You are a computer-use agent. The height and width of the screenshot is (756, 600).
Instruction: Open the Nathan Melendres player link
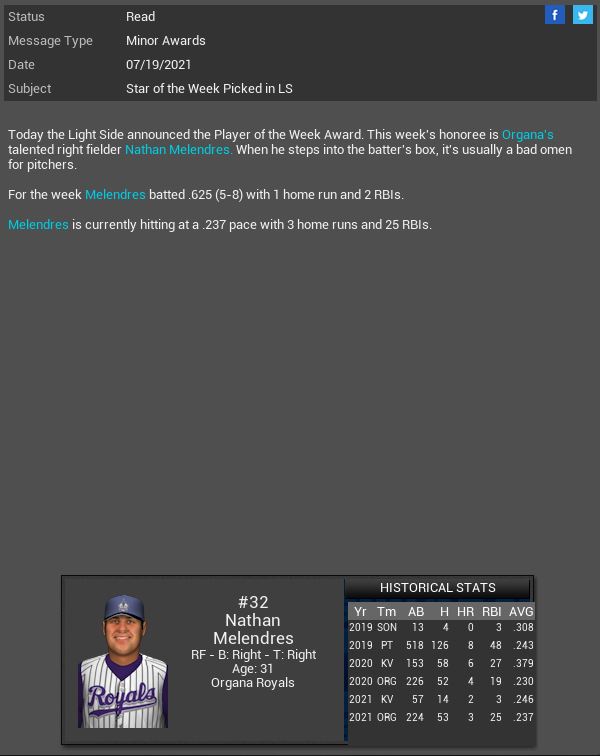178,150
